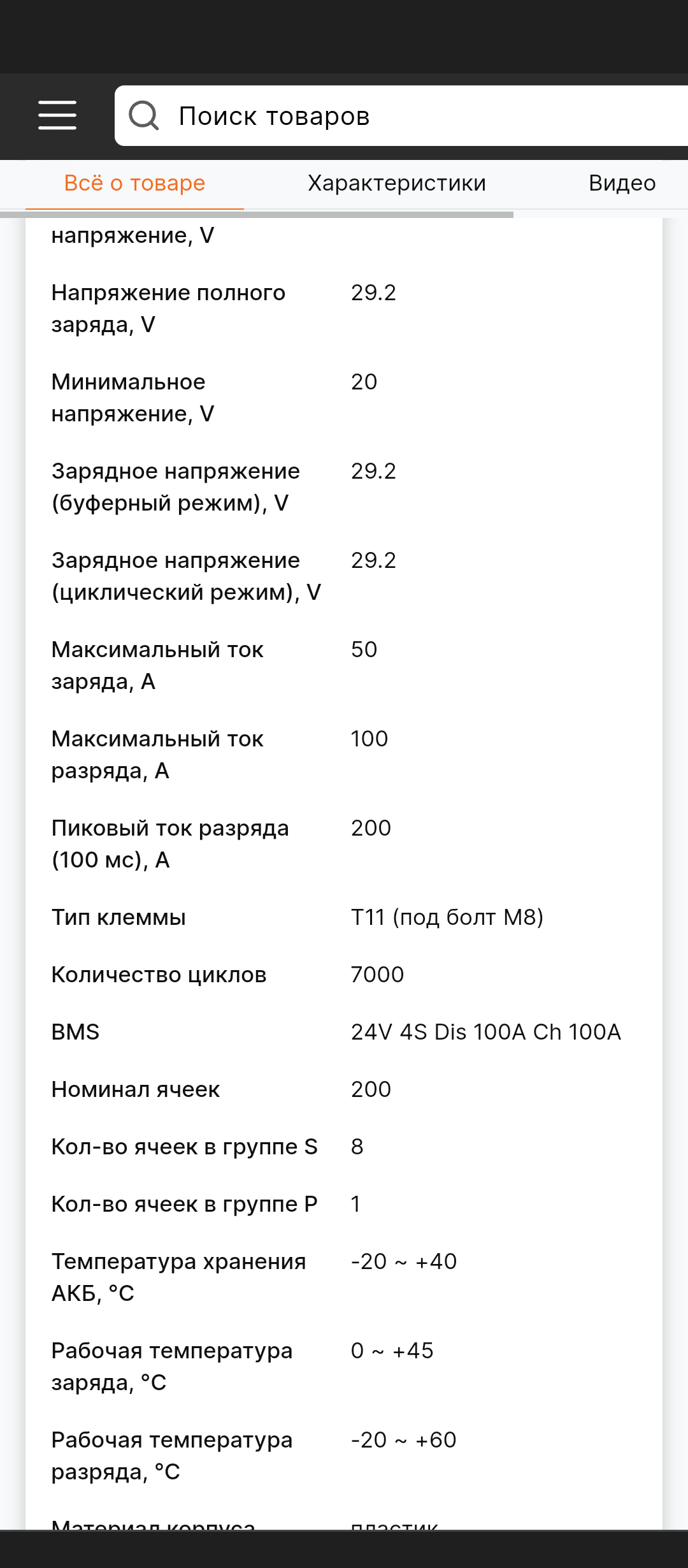The image size is (688, 1568).
Task: Open the Видео tab
Action: pos(622,183)
